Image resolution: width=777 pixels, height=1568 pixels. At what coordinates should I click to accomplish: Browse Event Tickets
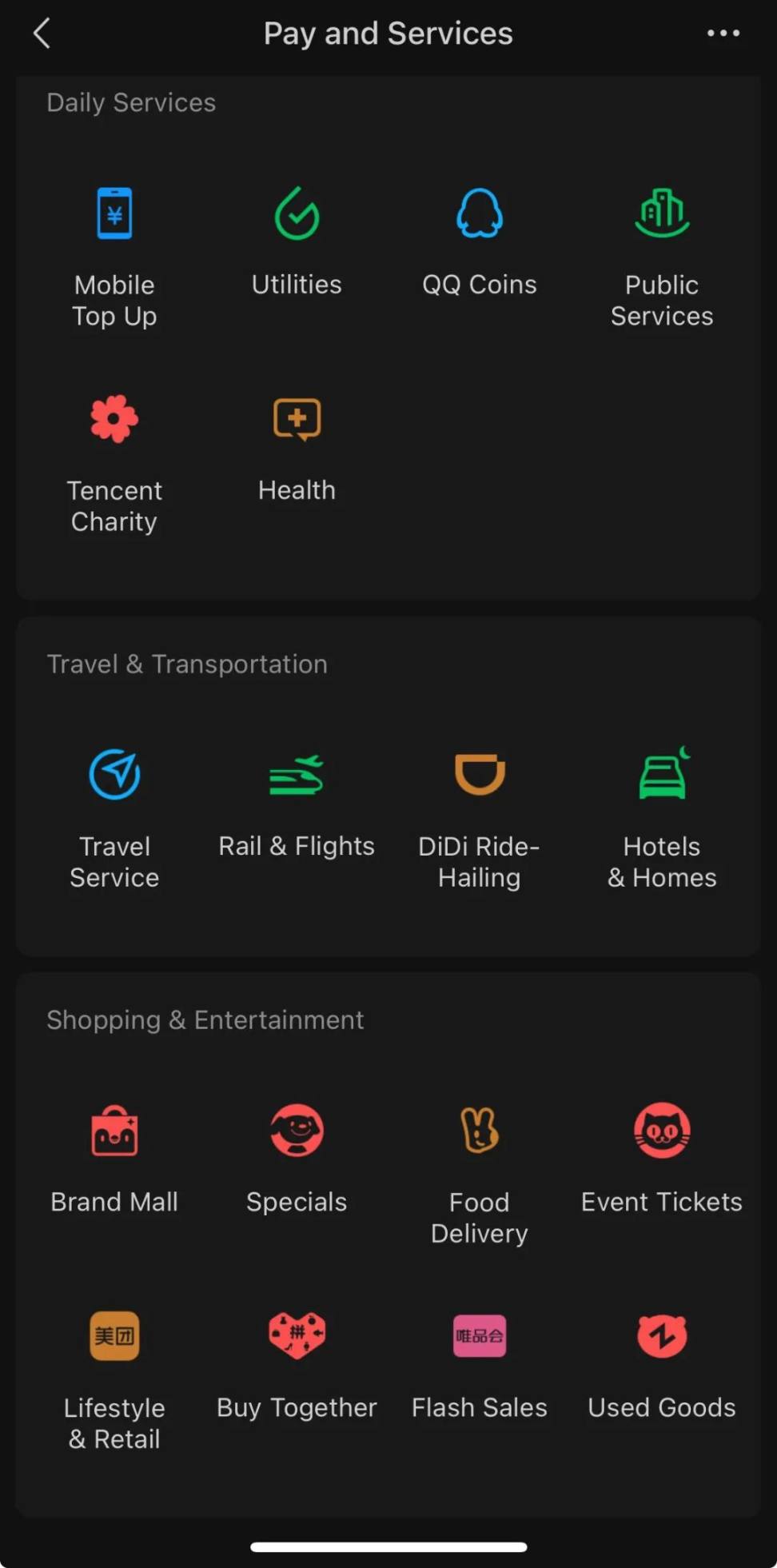[662, 1131]
